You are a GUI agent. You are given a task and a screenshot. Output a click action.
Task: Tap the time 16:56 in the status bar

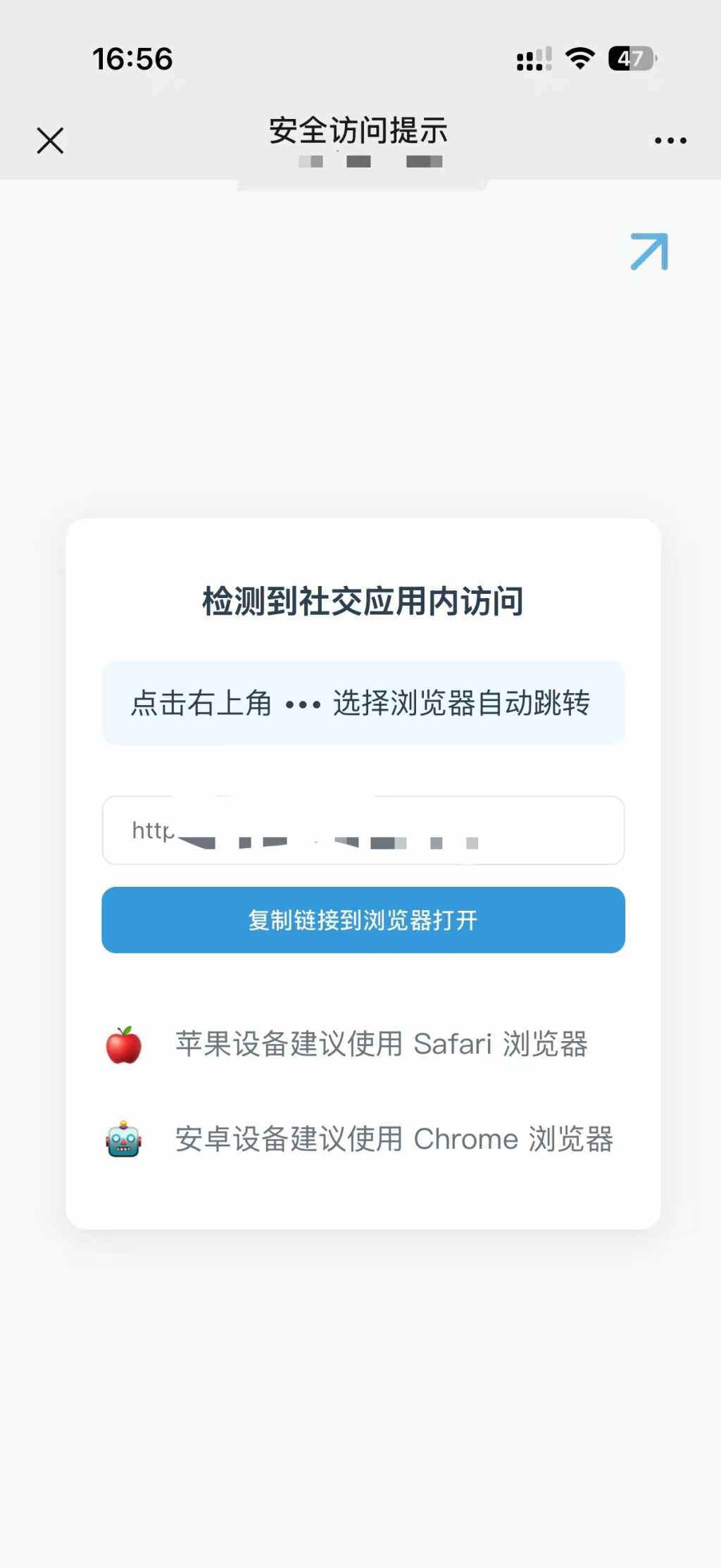click(131, 61)
